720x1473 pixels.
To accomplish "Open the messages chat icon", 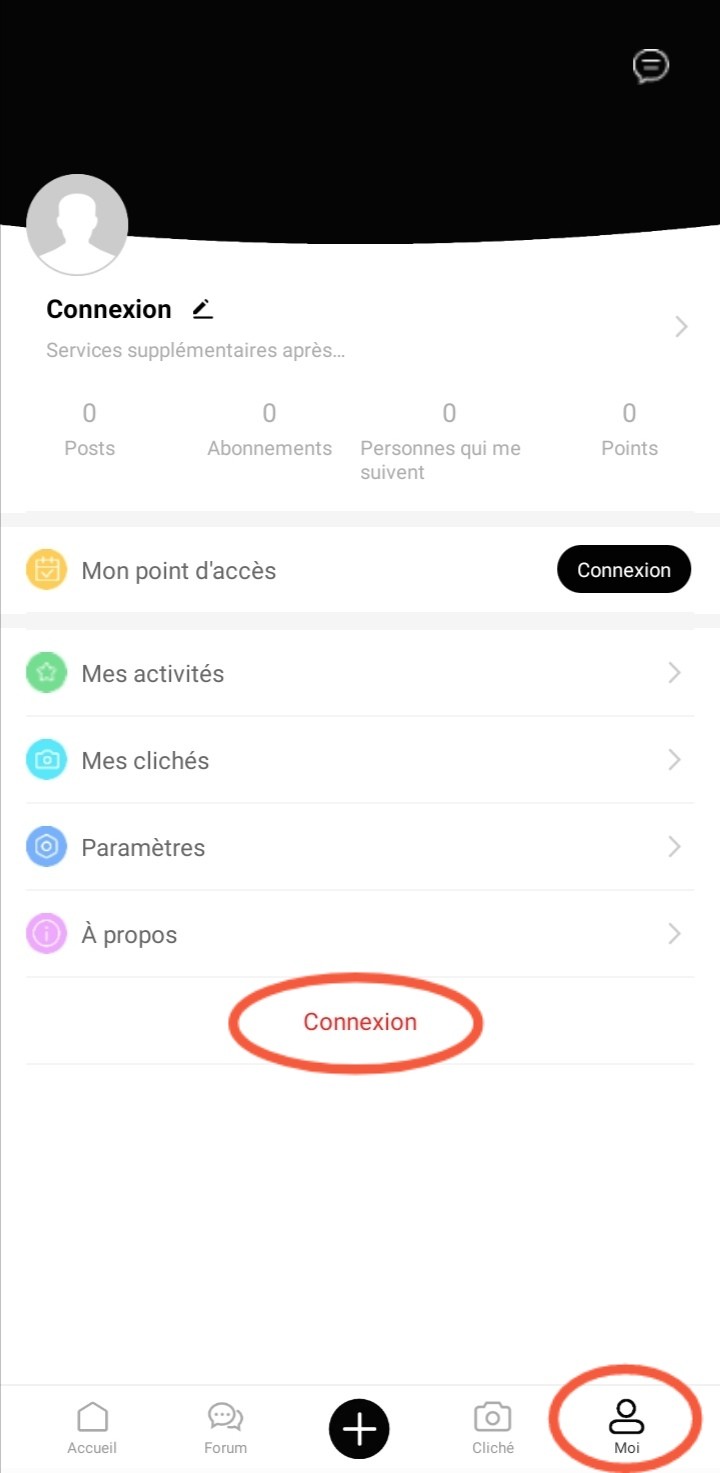I will point(650,66).
